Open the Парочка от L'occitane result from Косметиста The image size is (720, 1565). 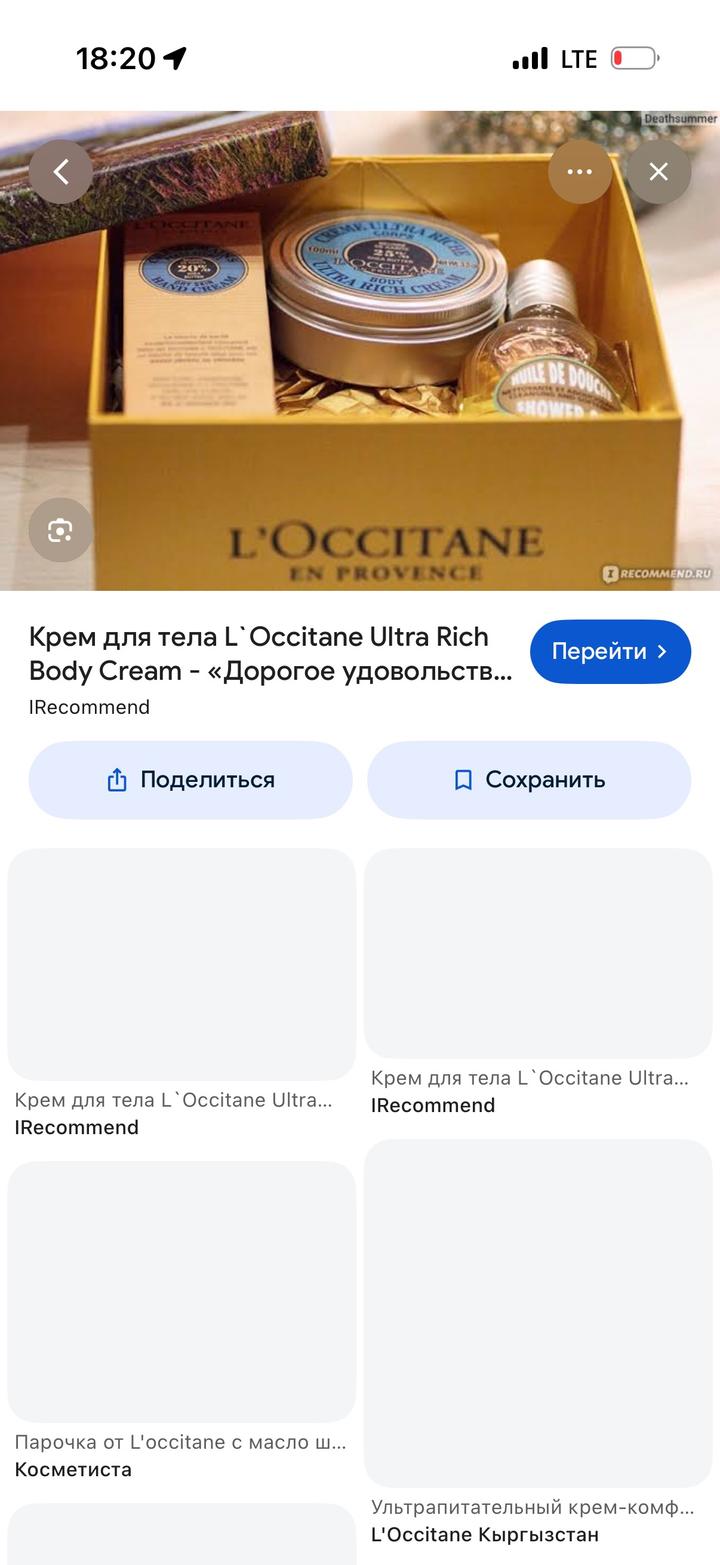click(181, 1292)
